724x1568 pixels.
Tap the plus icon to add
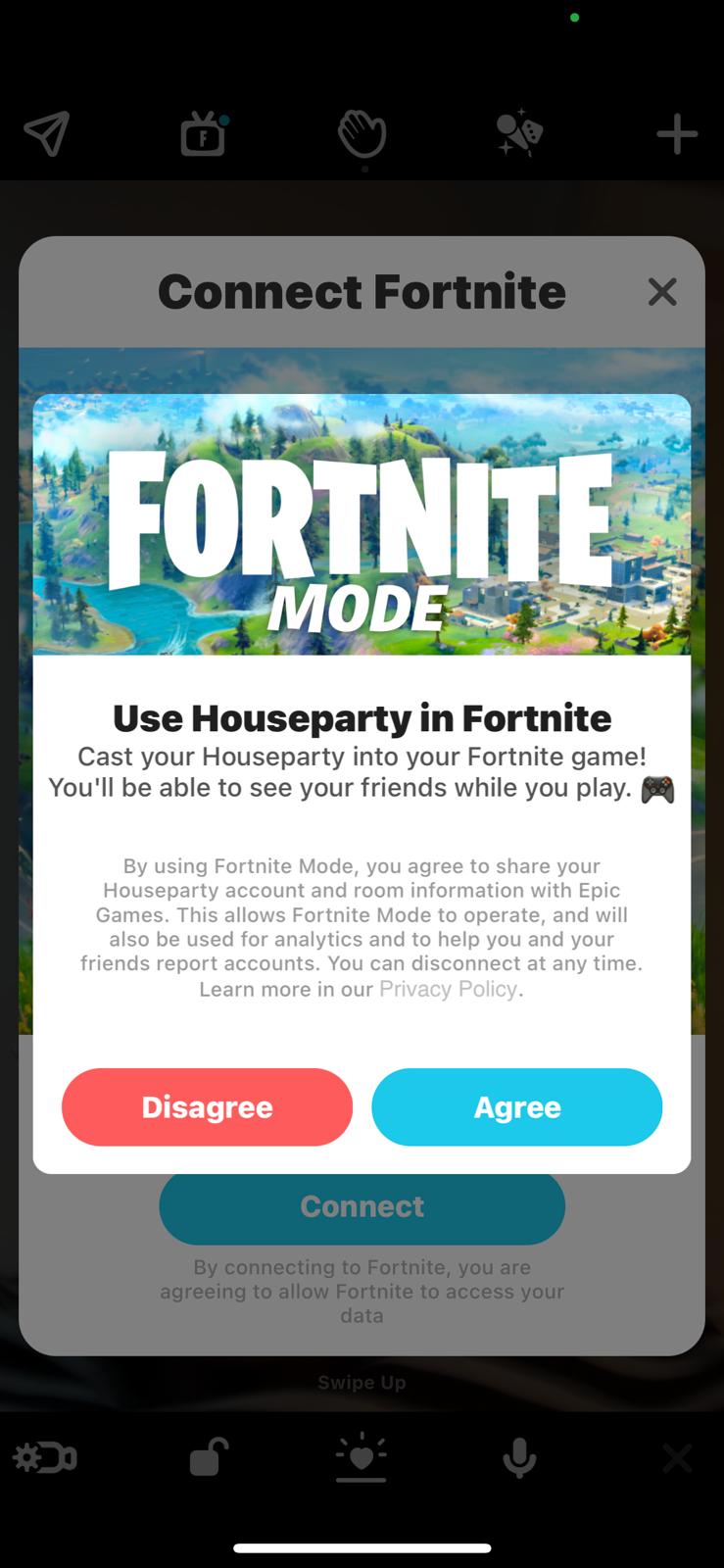tap(677, 134)
